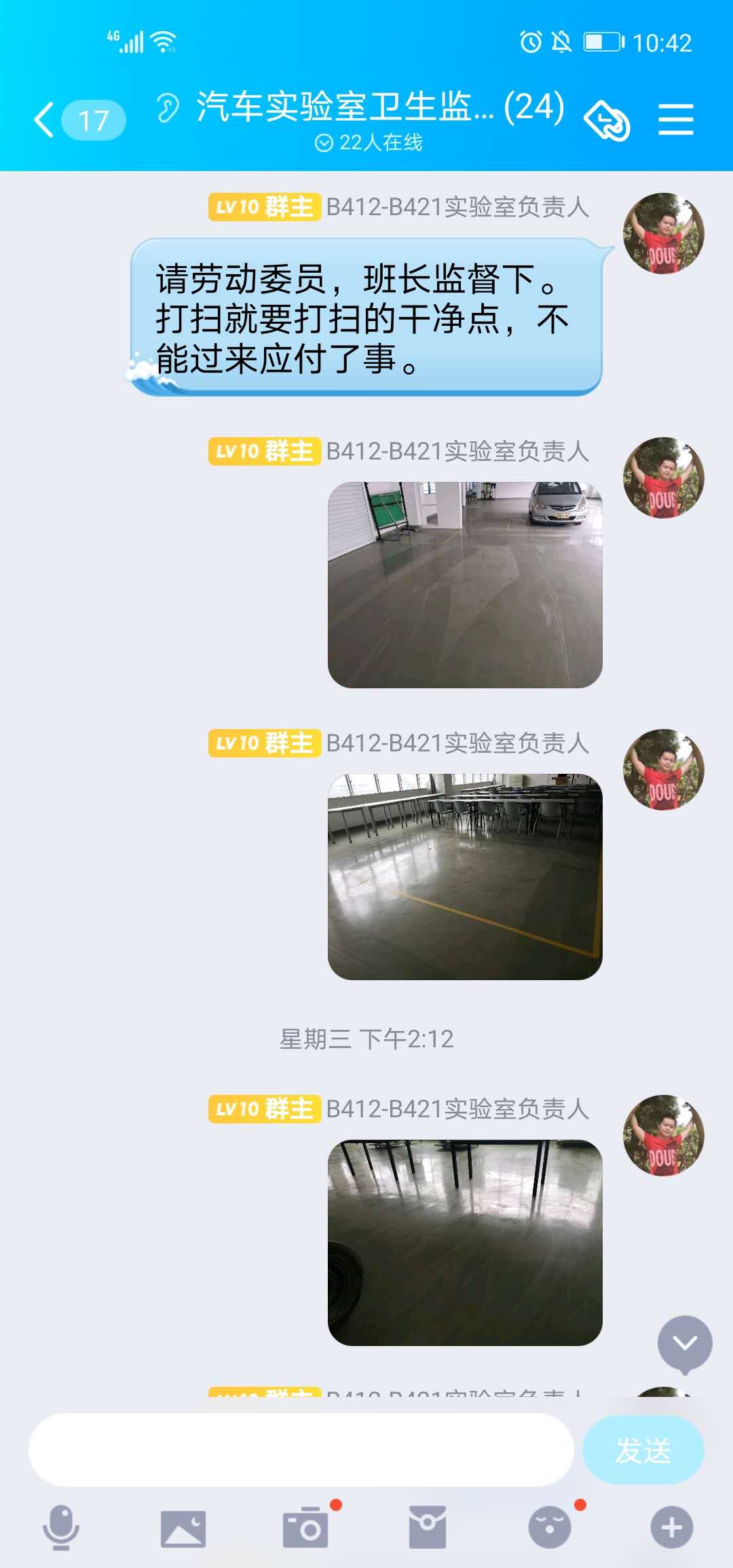Open photo of garage with parked car
Image resolution: width=733 pixels, height=1568 pixels.
(x=465, y=584)
